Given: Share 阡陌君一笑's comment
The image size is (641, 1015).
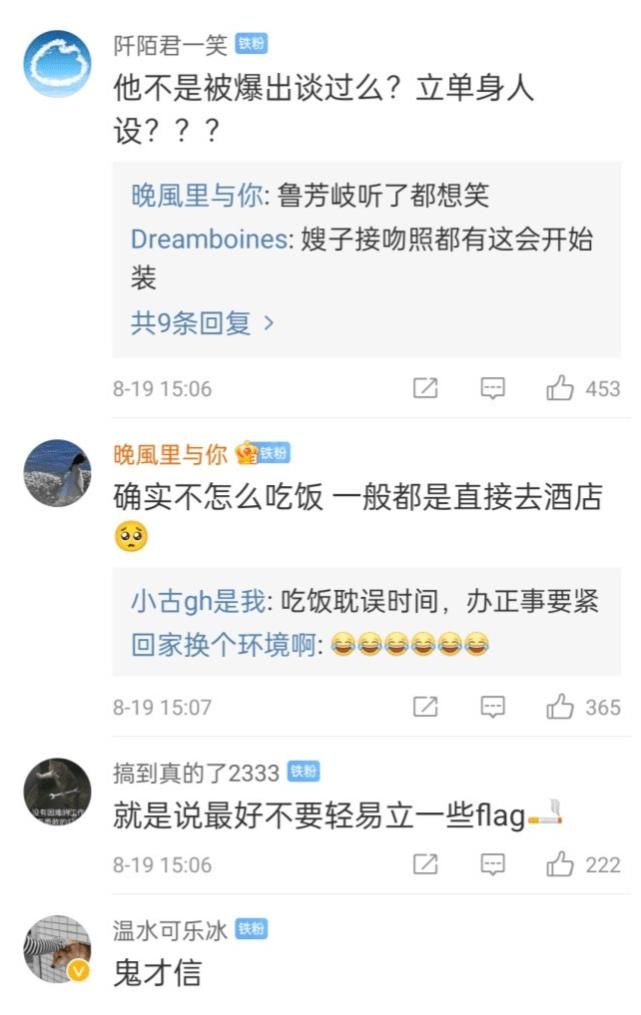Looking at the screenshot, I should (425, 389).
